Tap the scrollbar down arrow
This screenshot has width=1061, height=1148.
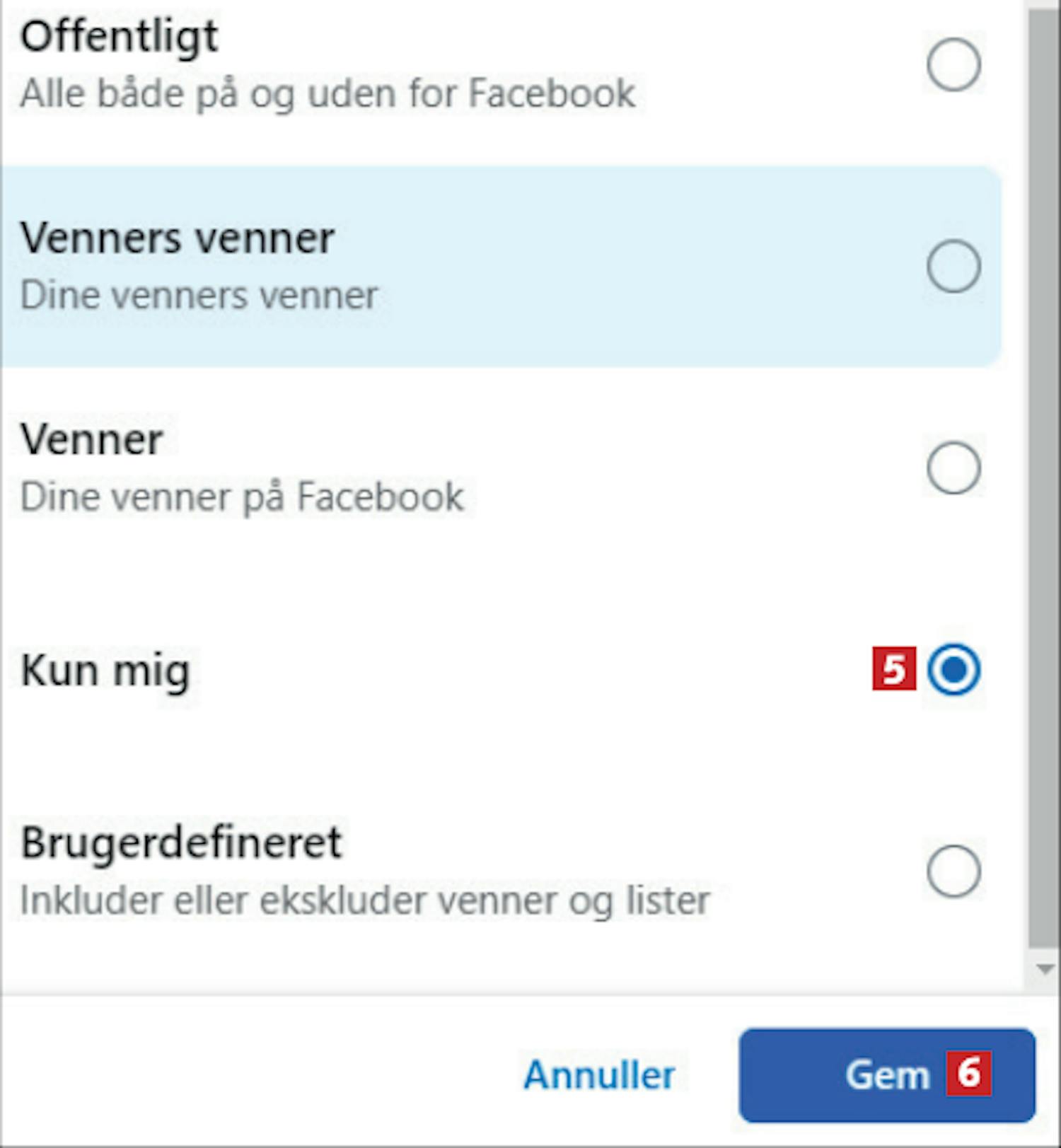click(1044, 970)
